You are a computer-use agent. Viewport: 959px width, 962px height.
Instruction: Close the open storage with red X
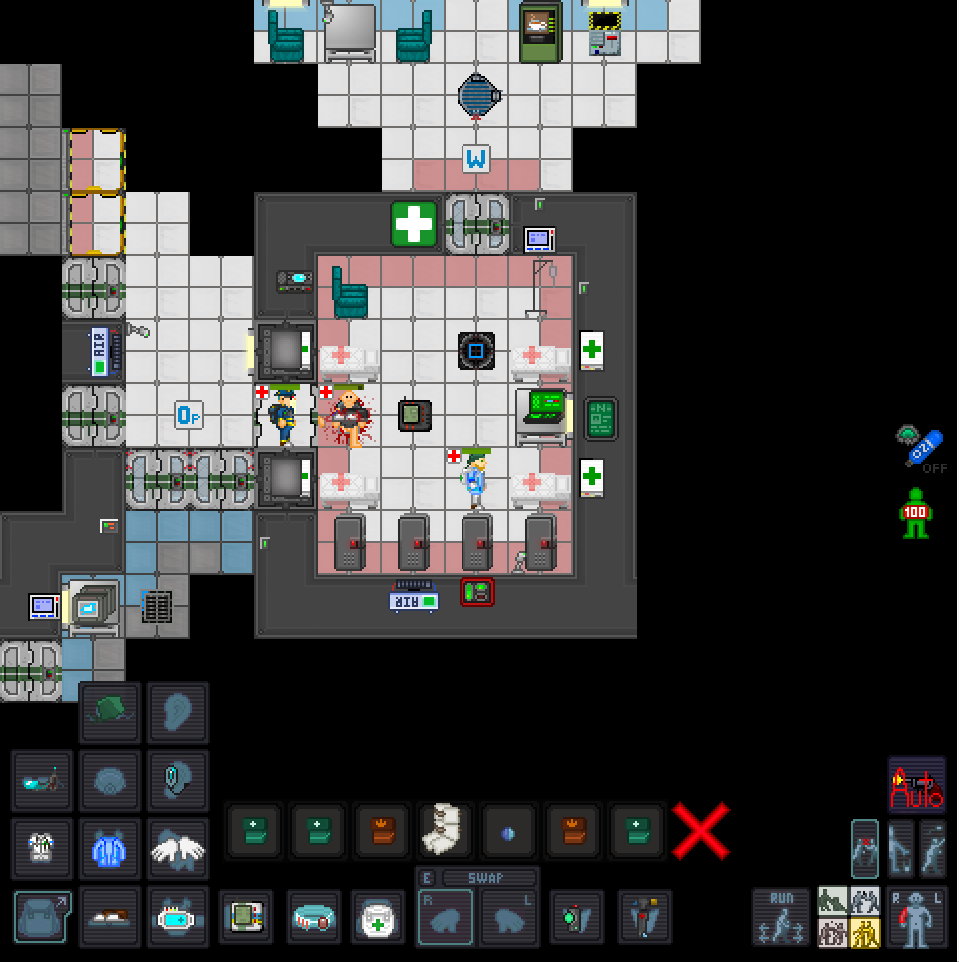(x=700, y=830)
